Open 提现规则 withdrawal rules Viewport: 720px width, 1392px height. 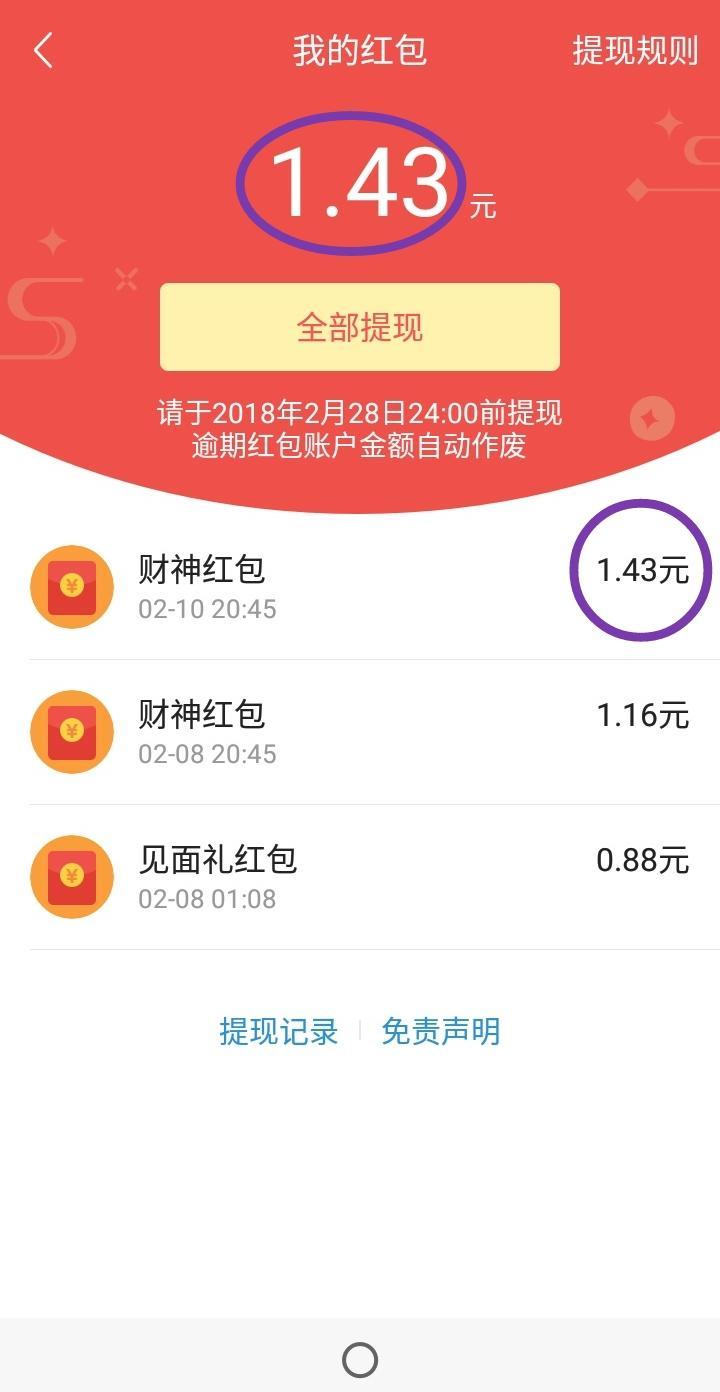click(634, 50)
